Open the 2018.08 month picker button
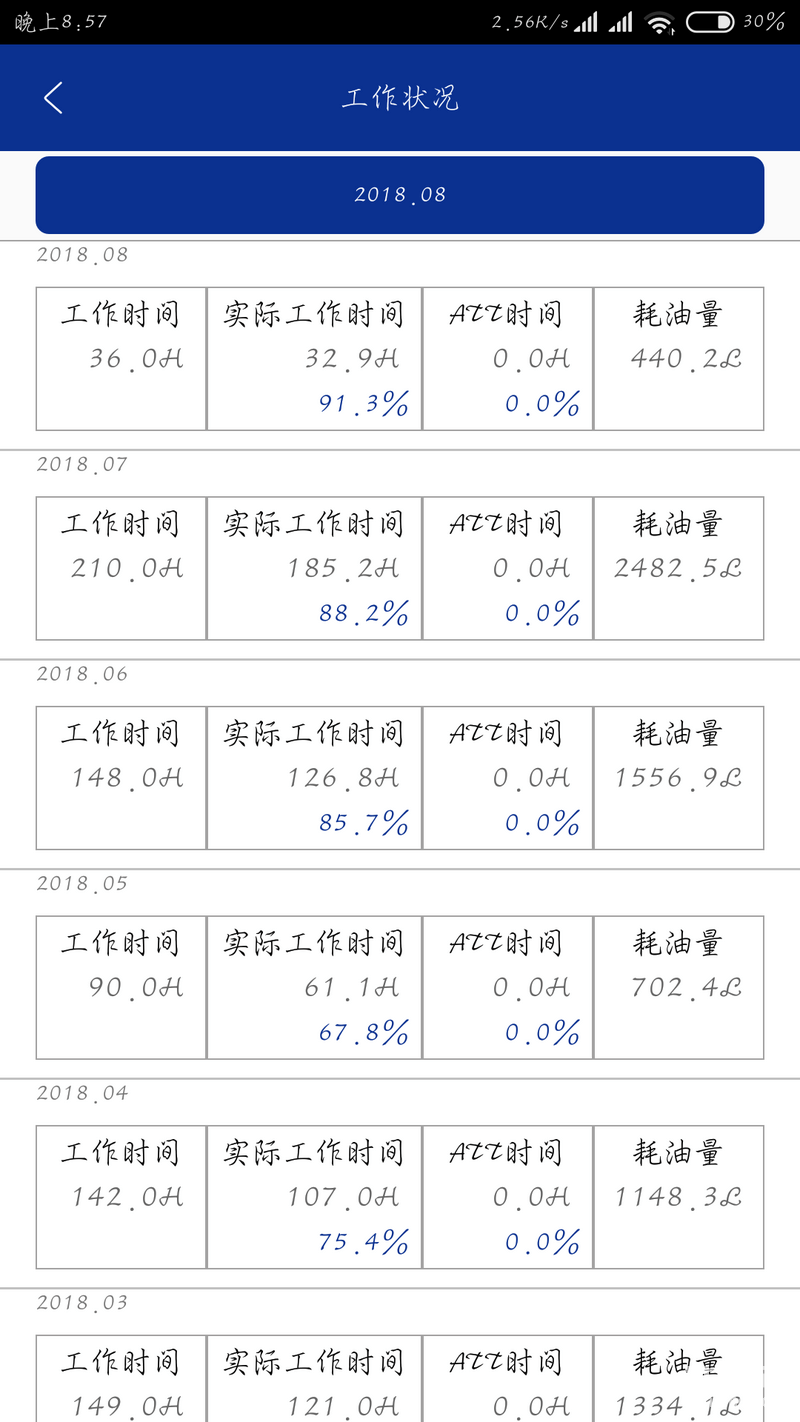 click(x=400, y=195)
